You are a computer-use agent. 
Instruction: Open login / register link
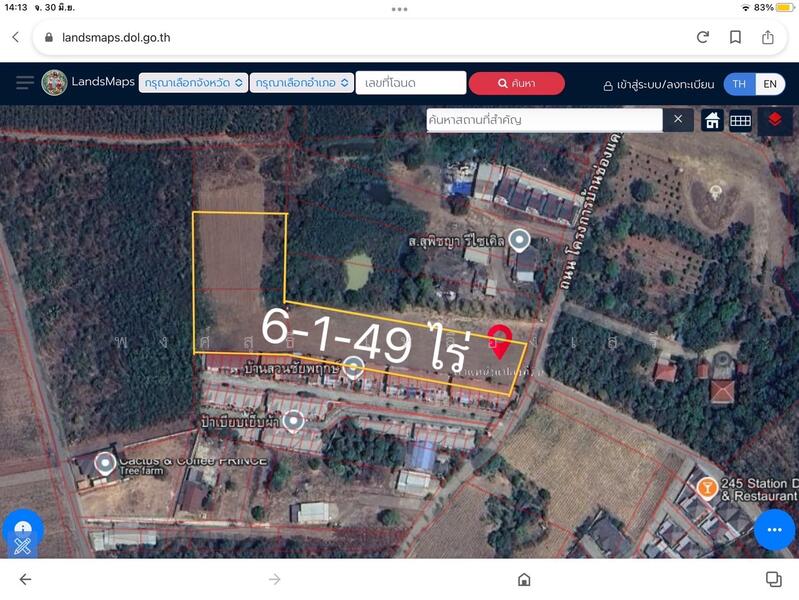(x=658, y=84)
